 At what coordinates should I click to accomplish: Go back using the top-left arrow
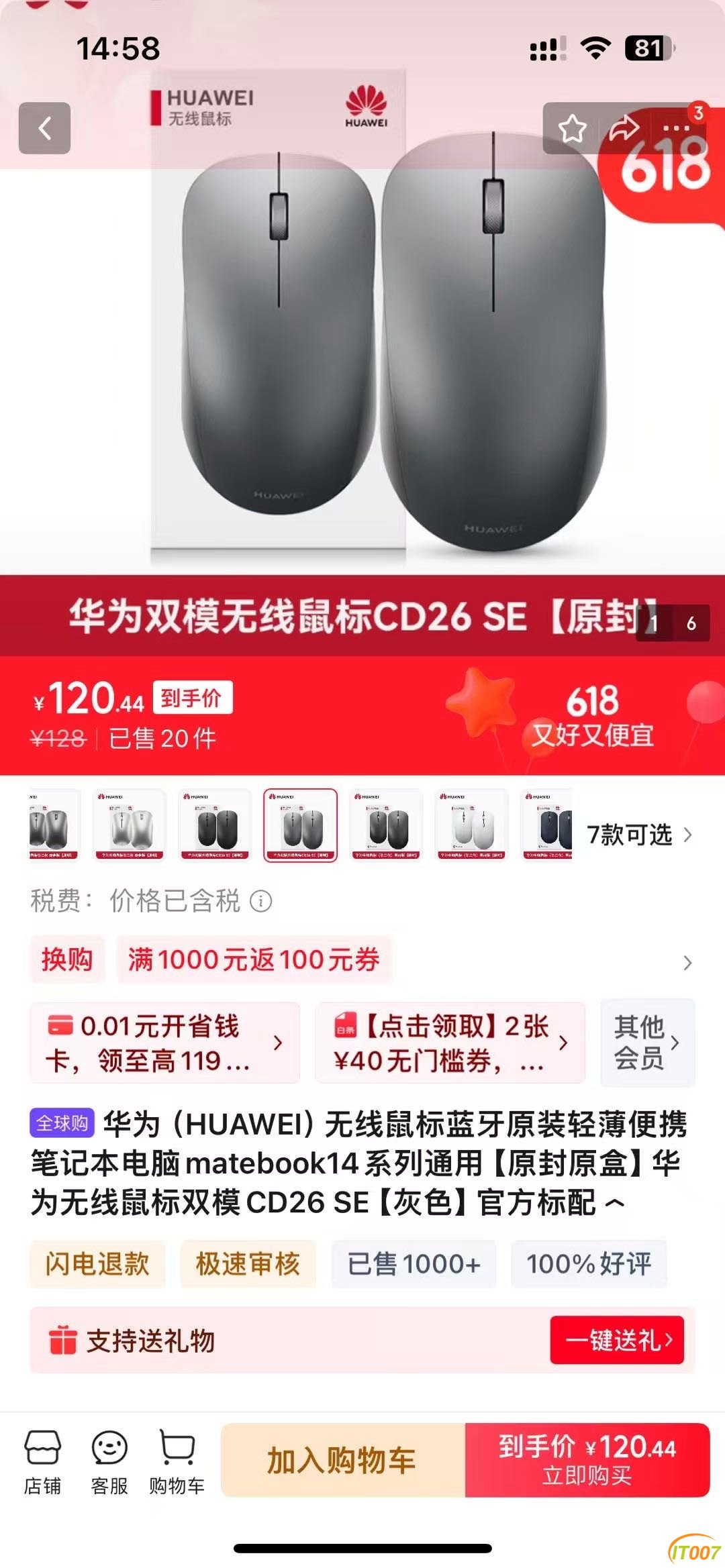tap(44, 128)
